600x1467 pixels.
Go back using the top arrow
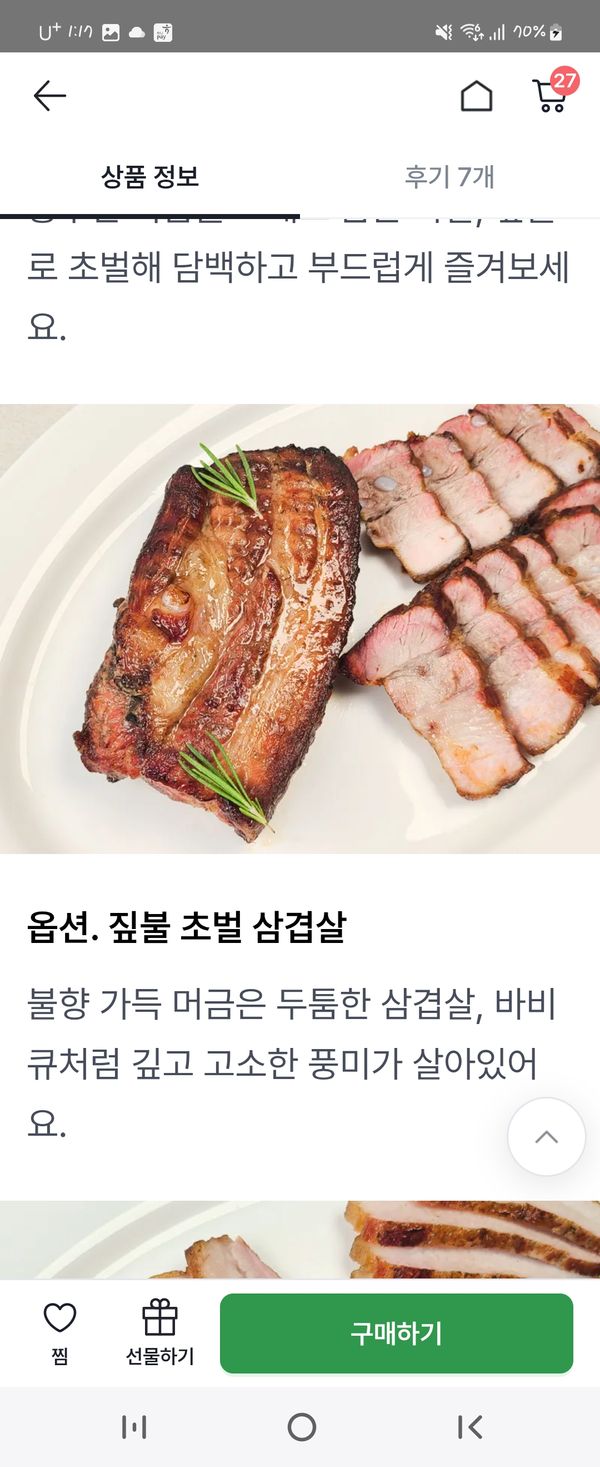(x=49, y=96)
